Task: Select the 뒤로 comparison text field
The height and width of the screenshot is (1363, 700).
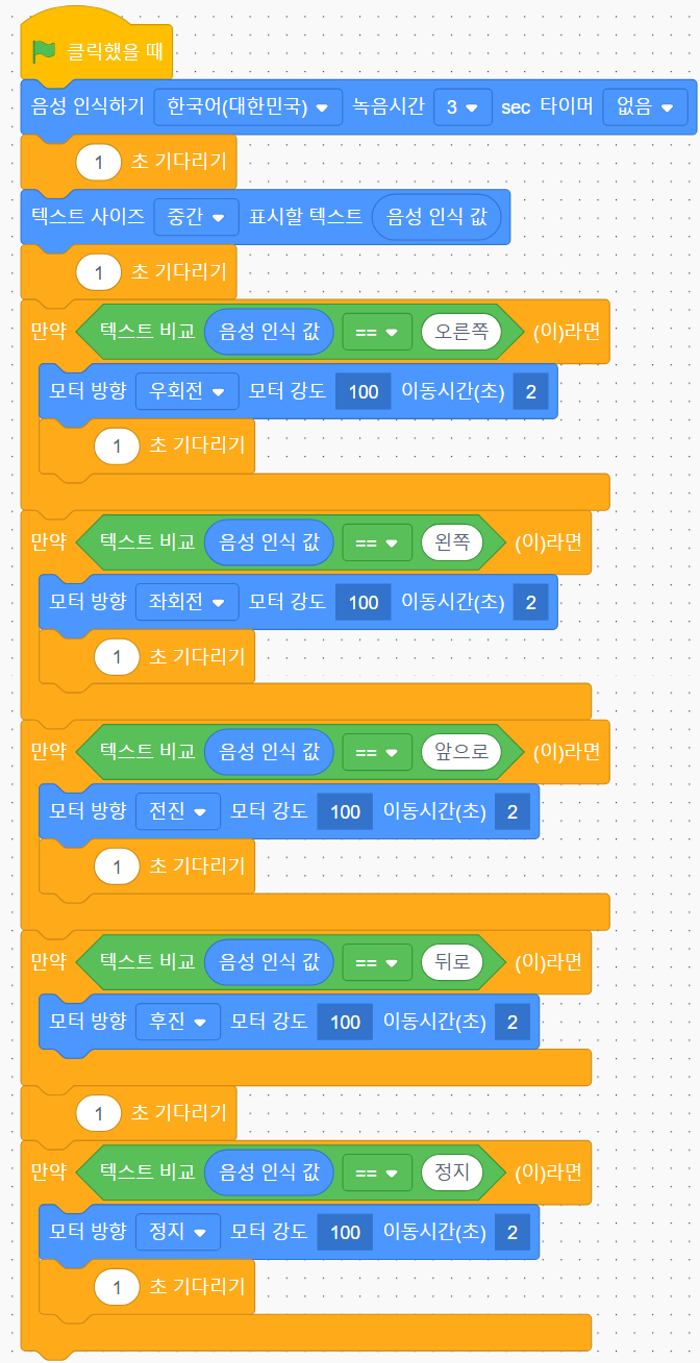Action: point(452,963)
